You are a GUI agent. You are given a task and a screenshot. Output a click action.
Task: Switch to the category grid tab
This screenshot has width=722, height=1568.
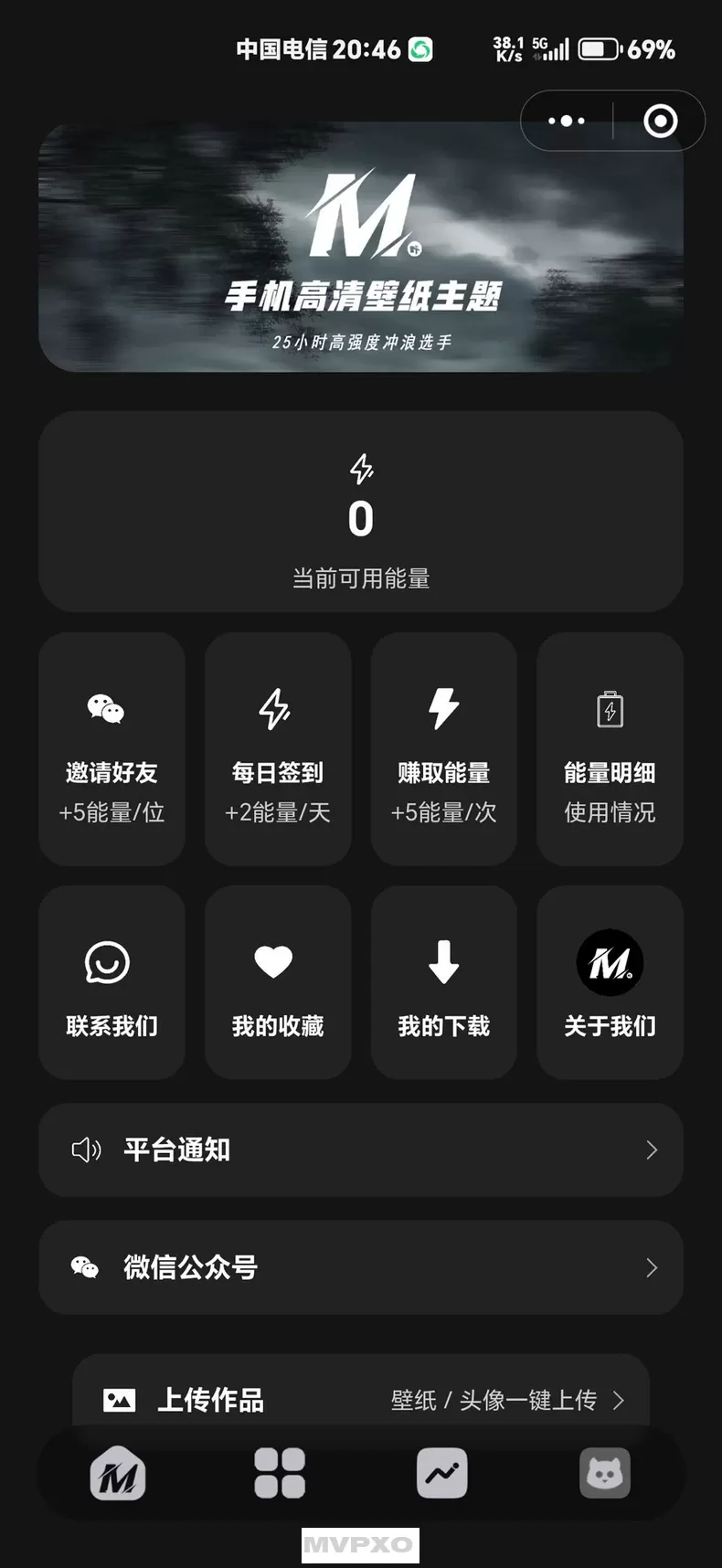pos(279,1474)
